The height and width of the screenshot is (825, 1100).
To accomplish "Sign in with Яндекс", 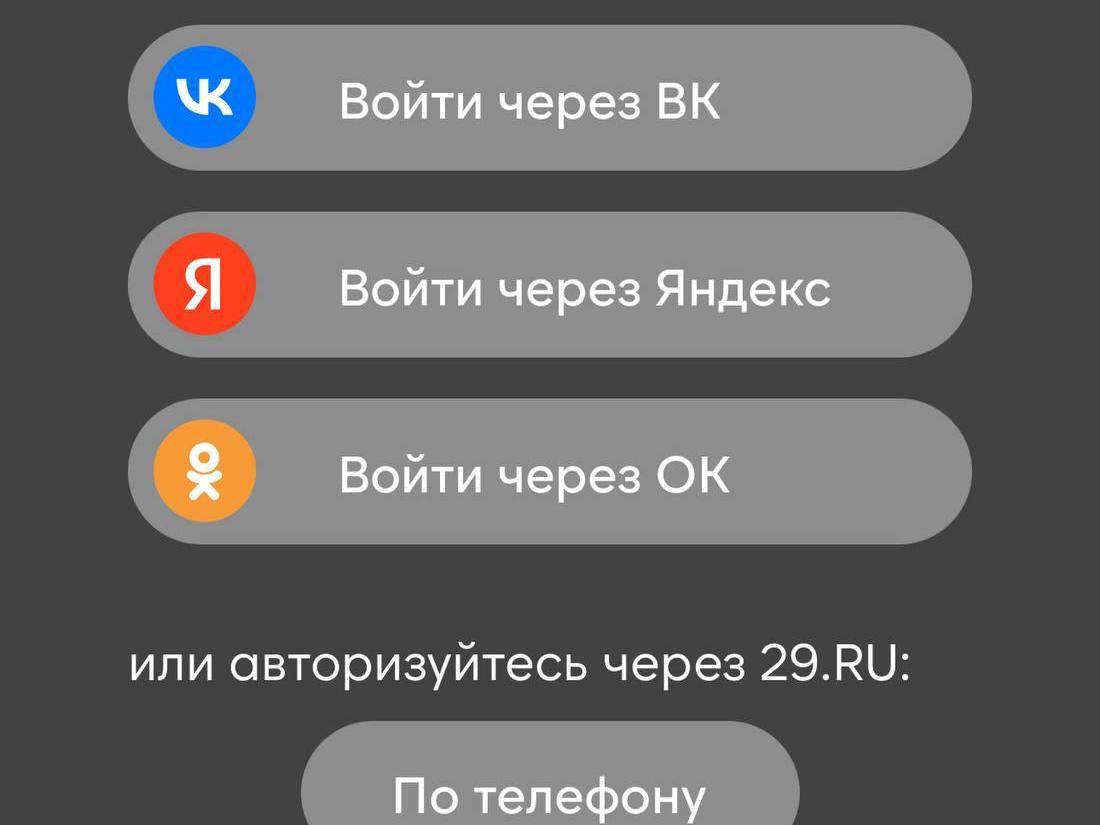I will 549,285.
